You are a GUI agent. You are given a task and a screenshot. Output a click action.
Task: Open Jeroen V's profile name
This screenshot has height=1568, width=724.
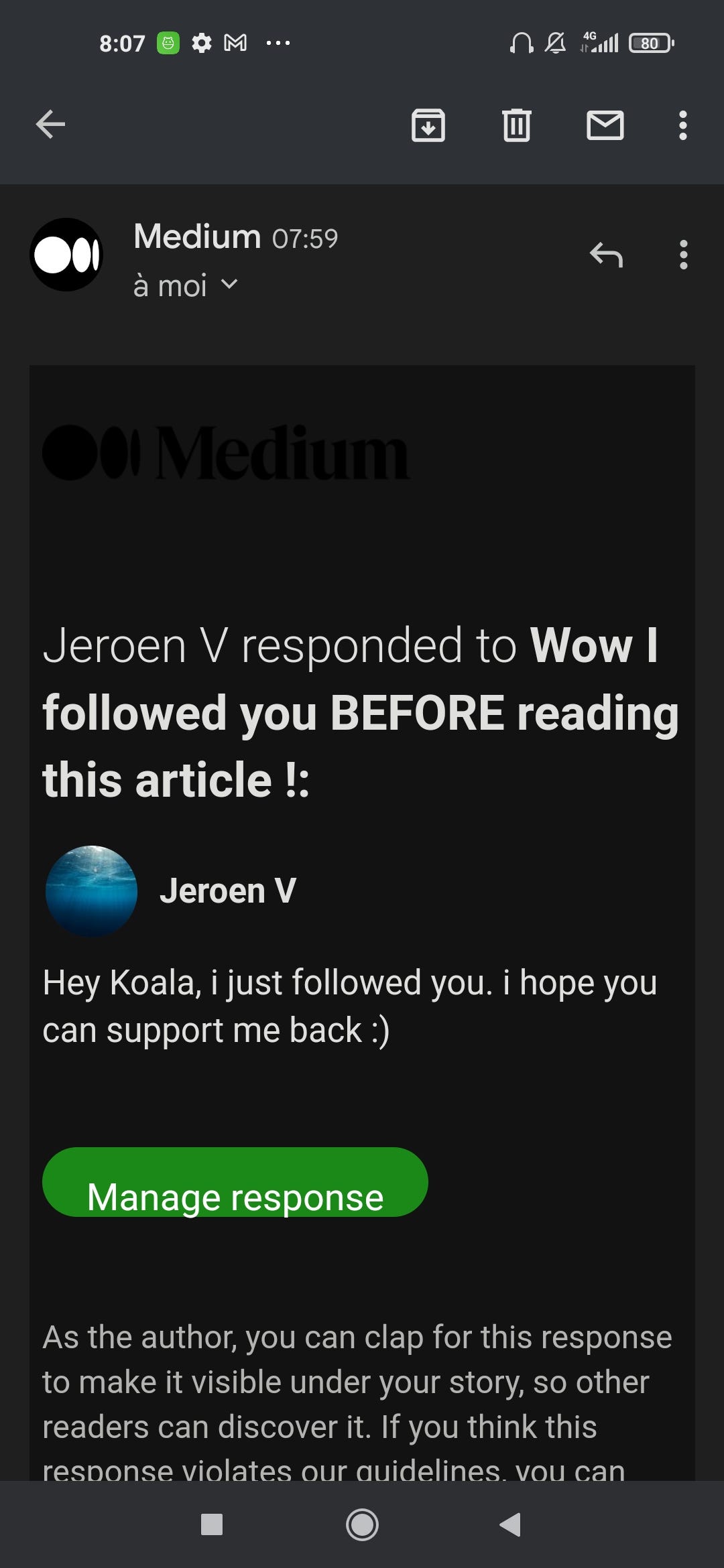pos(227,891)
